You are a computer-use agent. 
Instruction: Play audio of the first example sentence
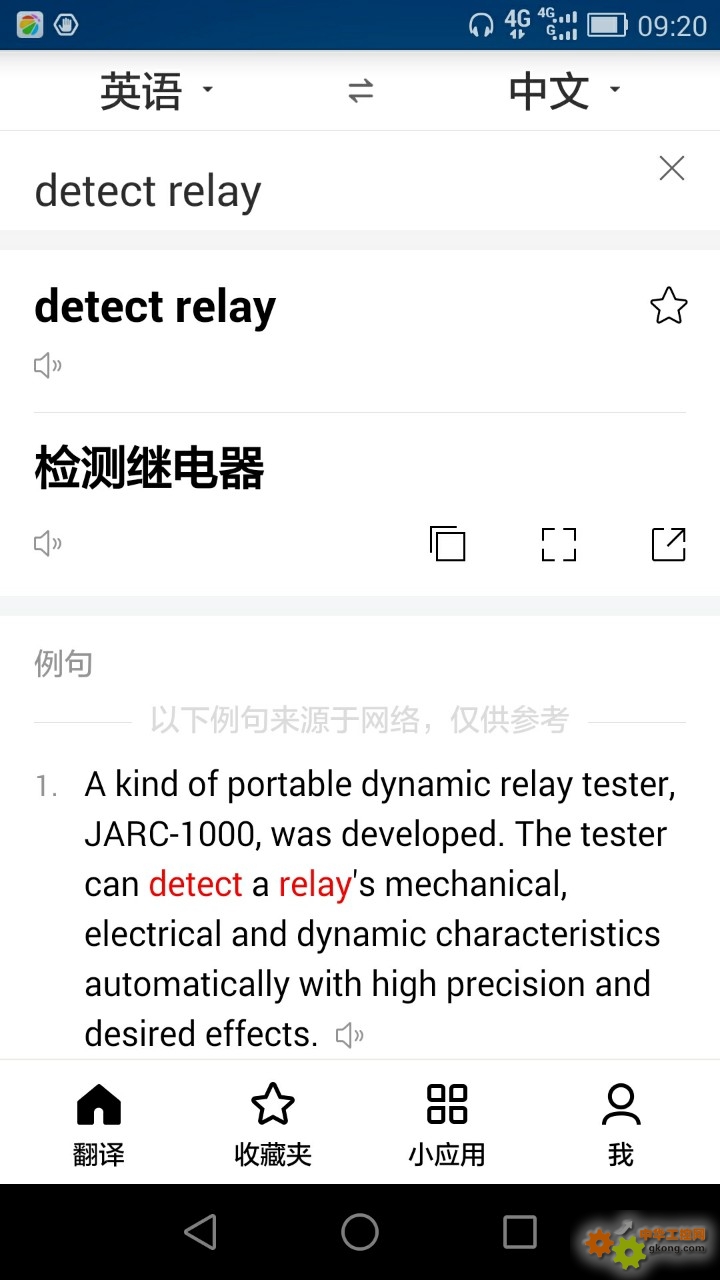click(350, 1035)
